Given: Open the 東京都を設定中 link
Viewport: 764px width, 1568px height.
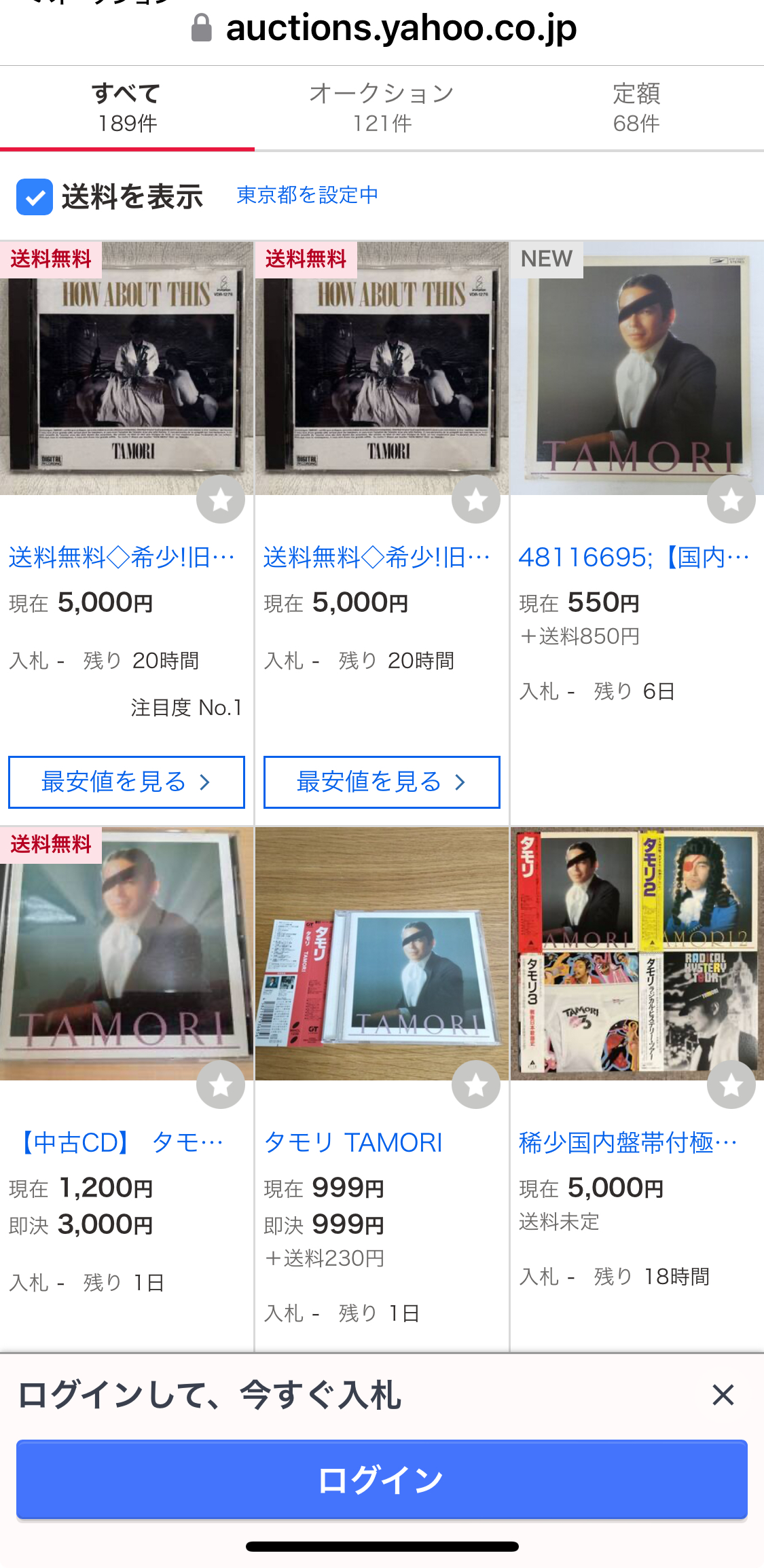Looking at the screenshot, I should [x=307, y=195].
